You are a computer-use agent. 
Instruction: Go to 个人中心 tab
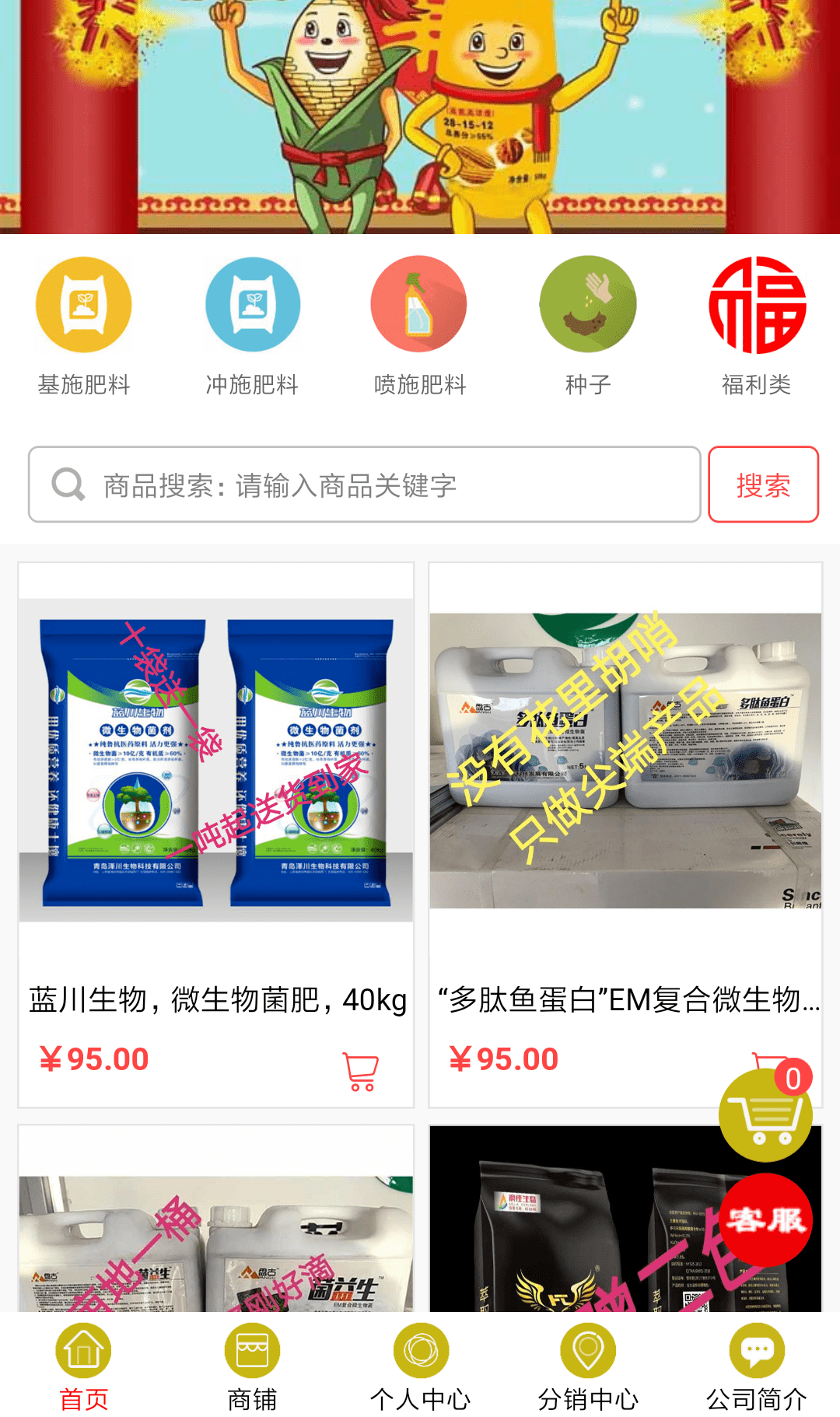click(x=420, y=1367)
